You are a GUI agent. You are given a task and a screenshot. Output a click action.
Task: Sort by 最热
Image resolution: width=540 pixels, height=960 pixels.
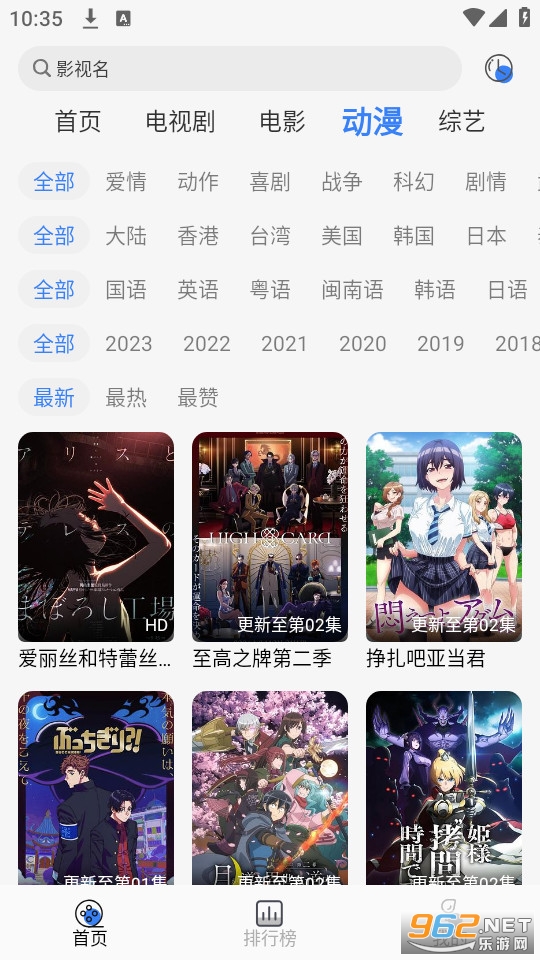pos(126,397)
